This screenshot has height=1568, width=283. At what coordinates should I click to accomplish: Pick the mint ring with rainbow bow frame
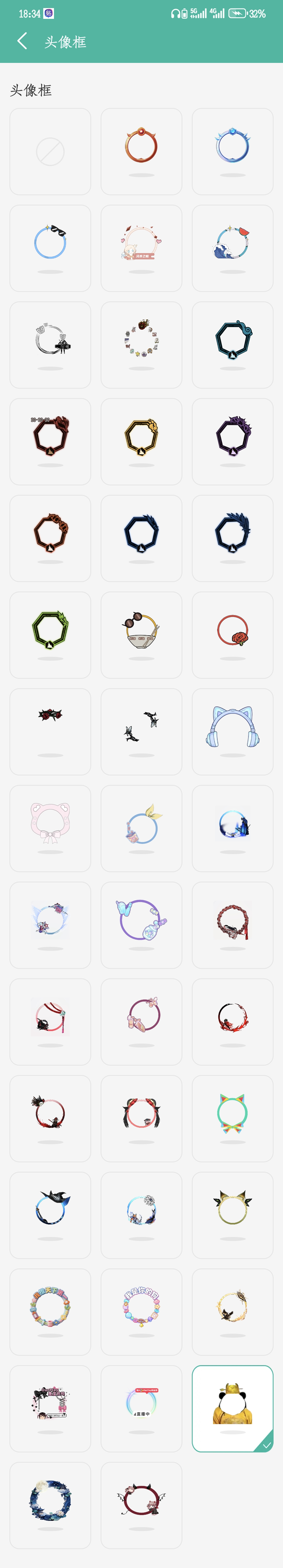tap(232, 1118)
